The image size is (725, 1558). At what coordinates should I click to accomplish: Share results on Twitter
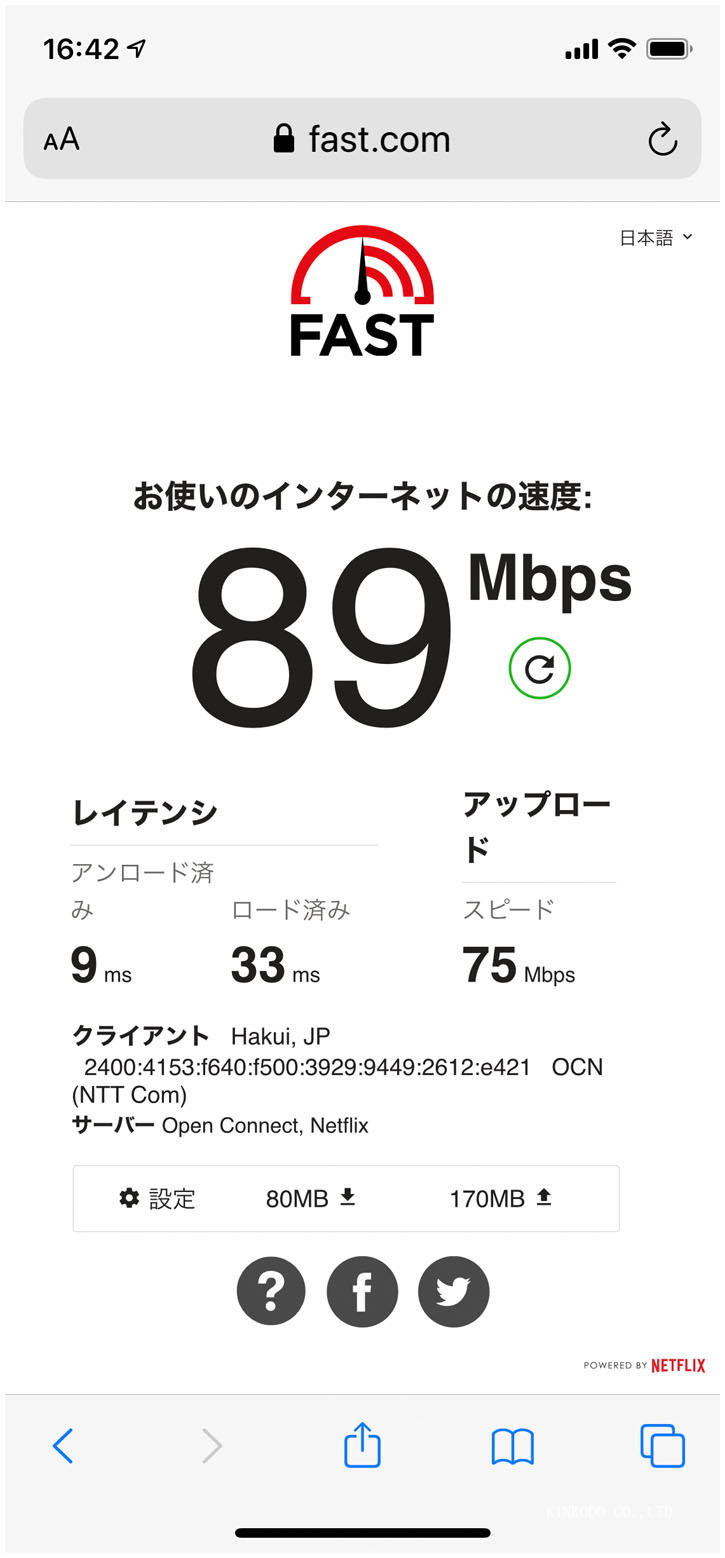pyautogui.click(x=453, y=1291)
